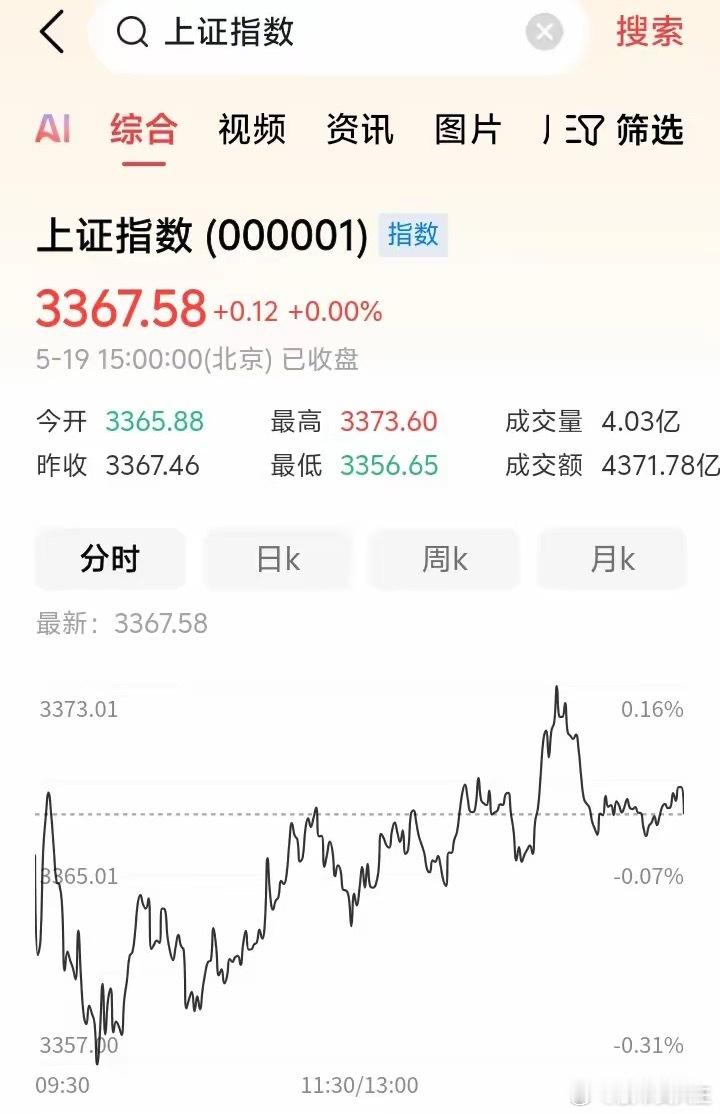View the 月k monthly chart
Viewport: 720px width, 1114px height.
point(612,559)
